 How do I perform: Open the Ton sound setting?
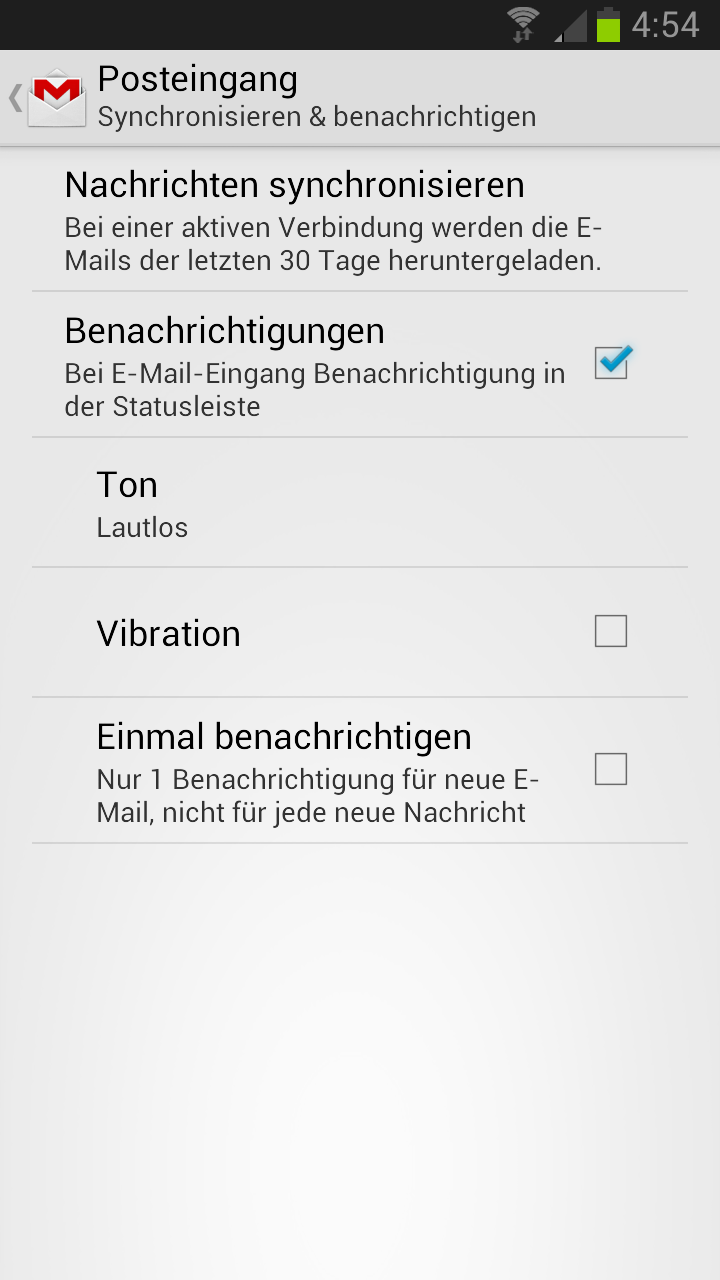pos(360,503)
